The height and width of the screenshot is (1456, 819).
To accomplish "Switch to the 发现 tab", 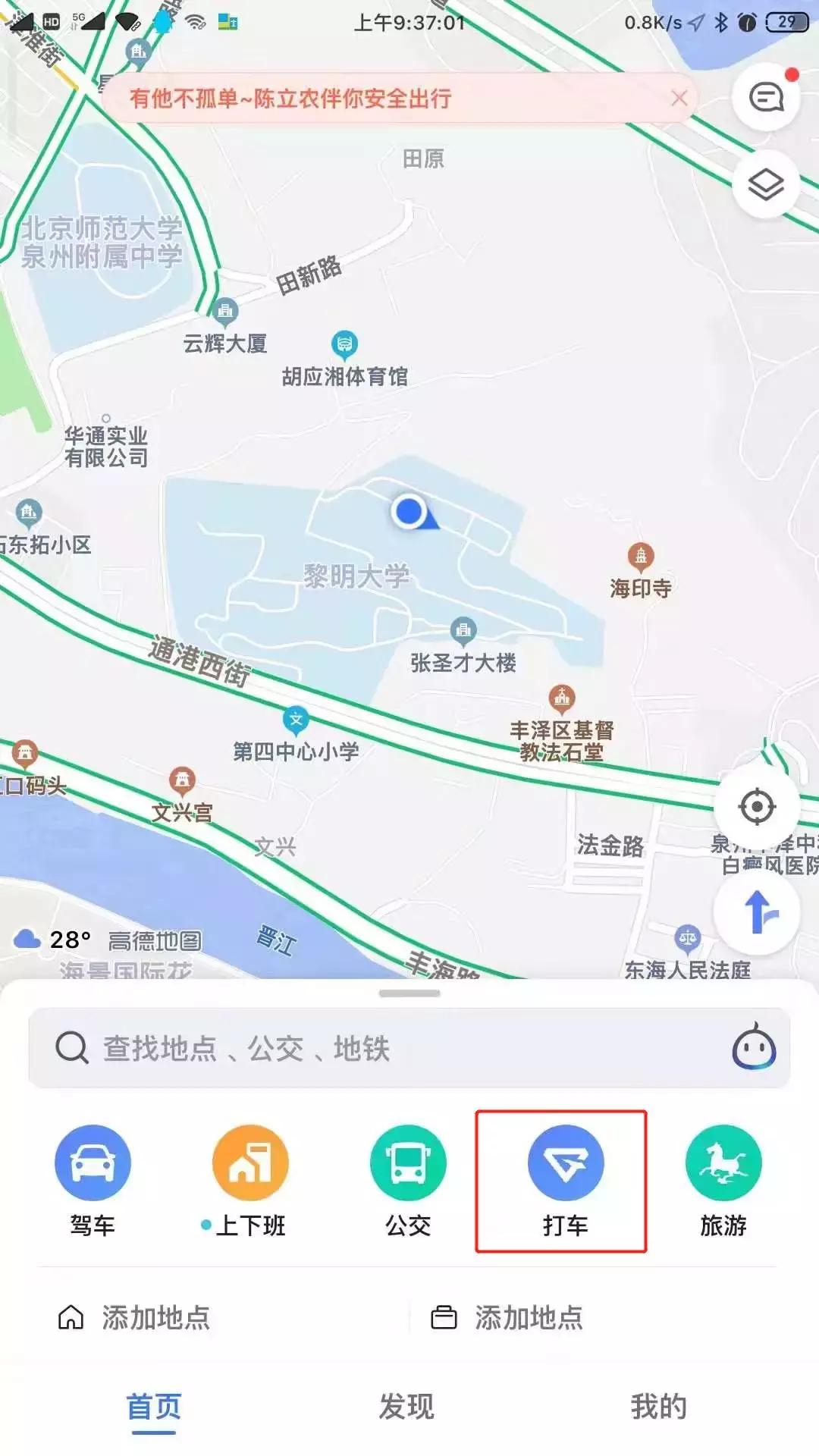I will point(407,1407).
